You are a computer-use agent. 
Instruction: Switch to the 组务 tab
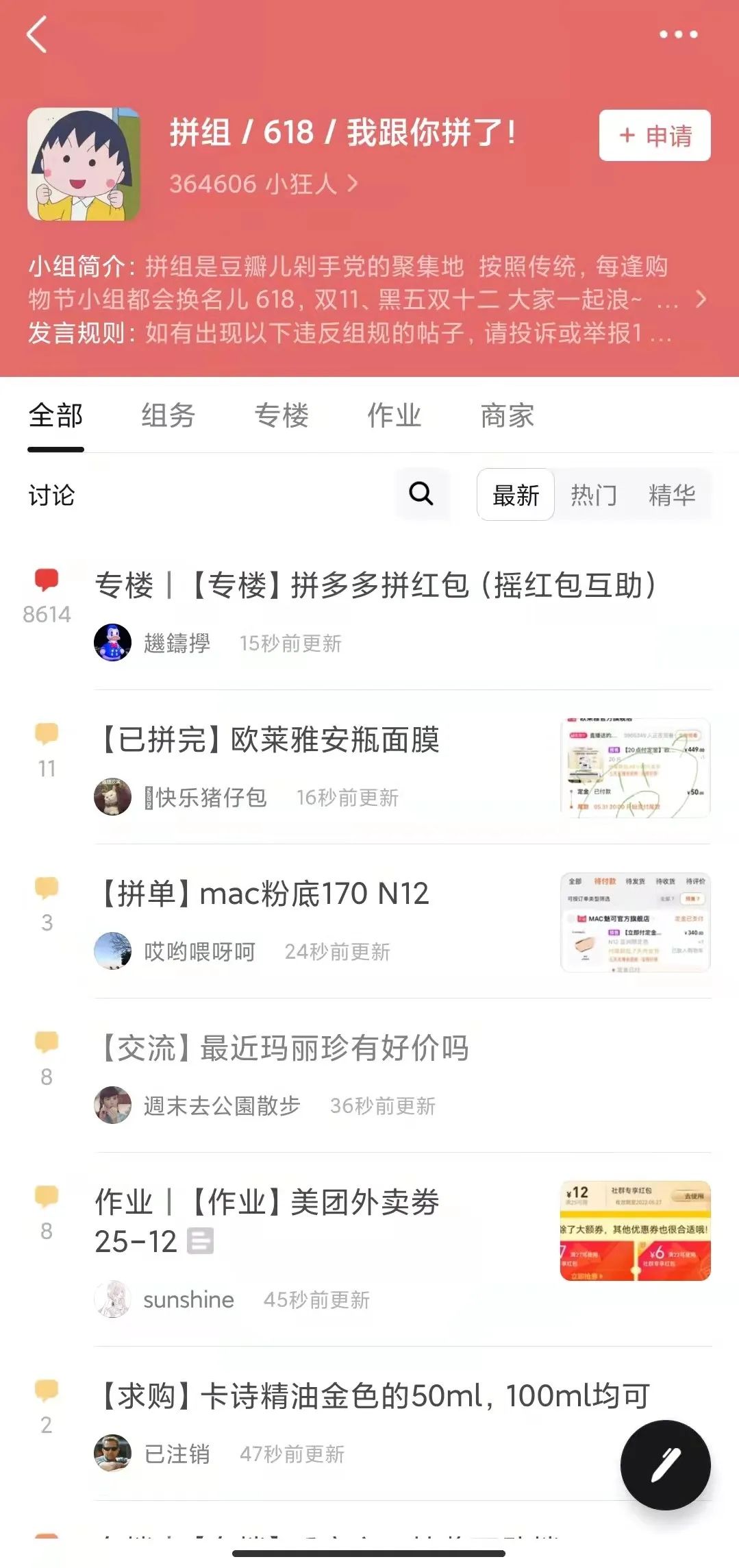pyautogui.click(x=168, y=415)
